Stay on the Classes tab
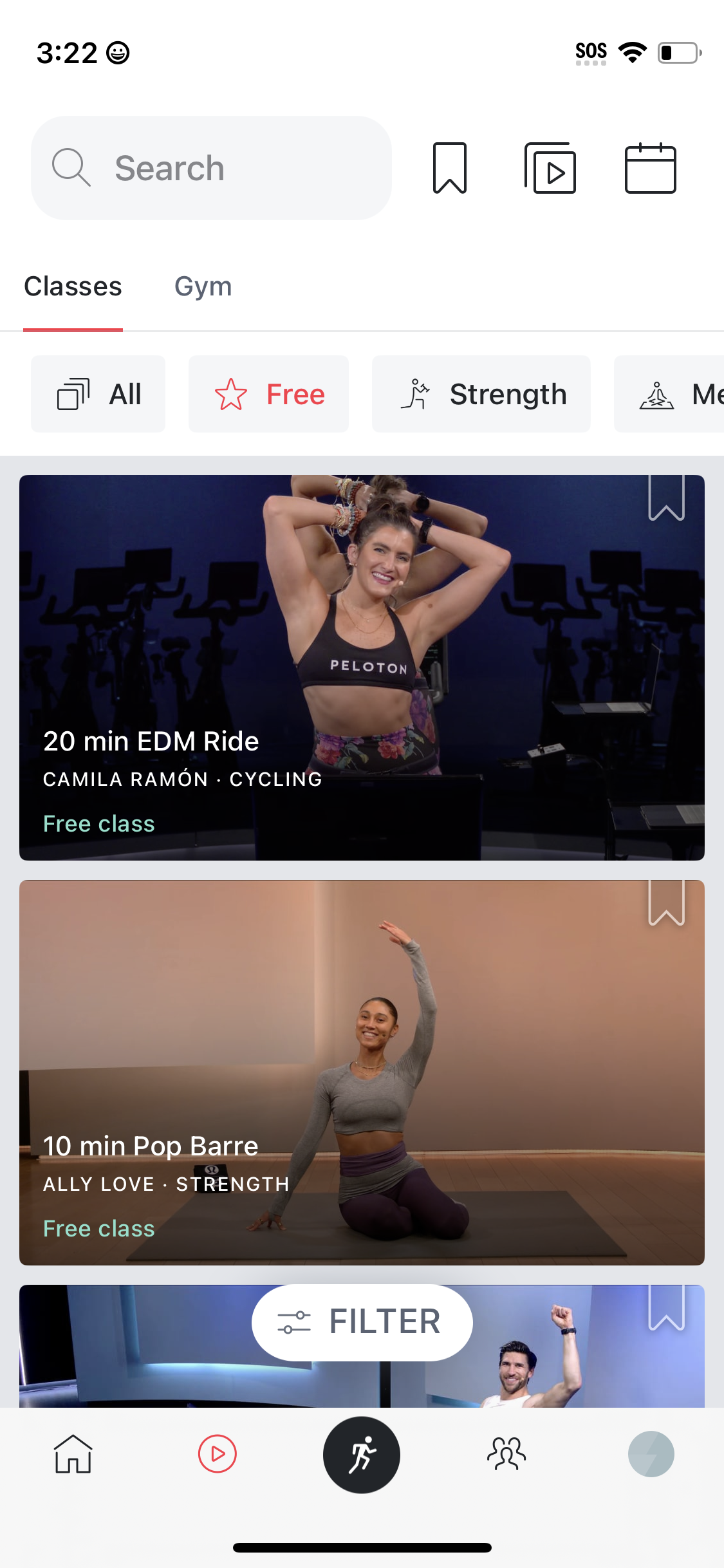 [x=73, y=285]
